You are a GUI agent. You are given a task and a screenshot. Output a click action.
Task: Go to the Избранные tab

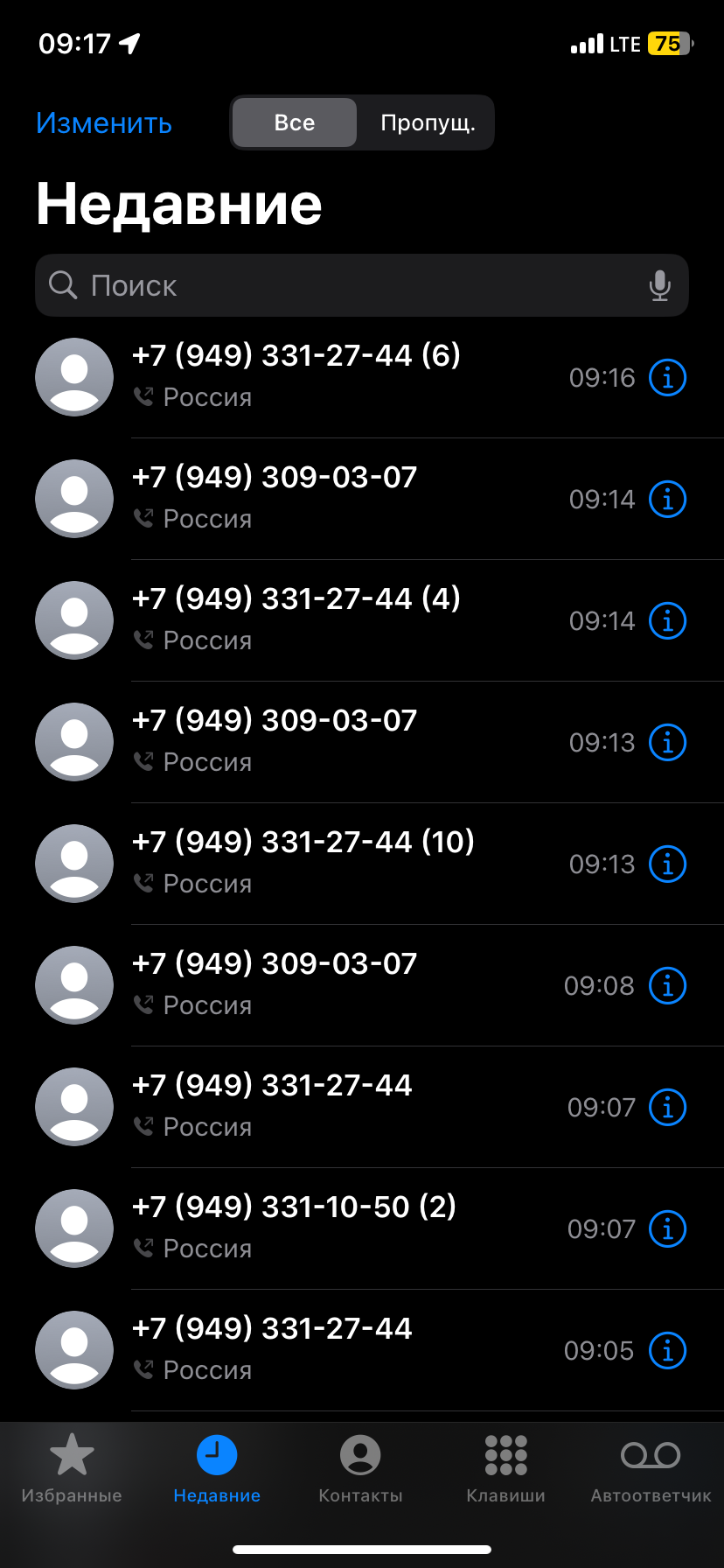pyautogui.click(x=72, y=1469)
